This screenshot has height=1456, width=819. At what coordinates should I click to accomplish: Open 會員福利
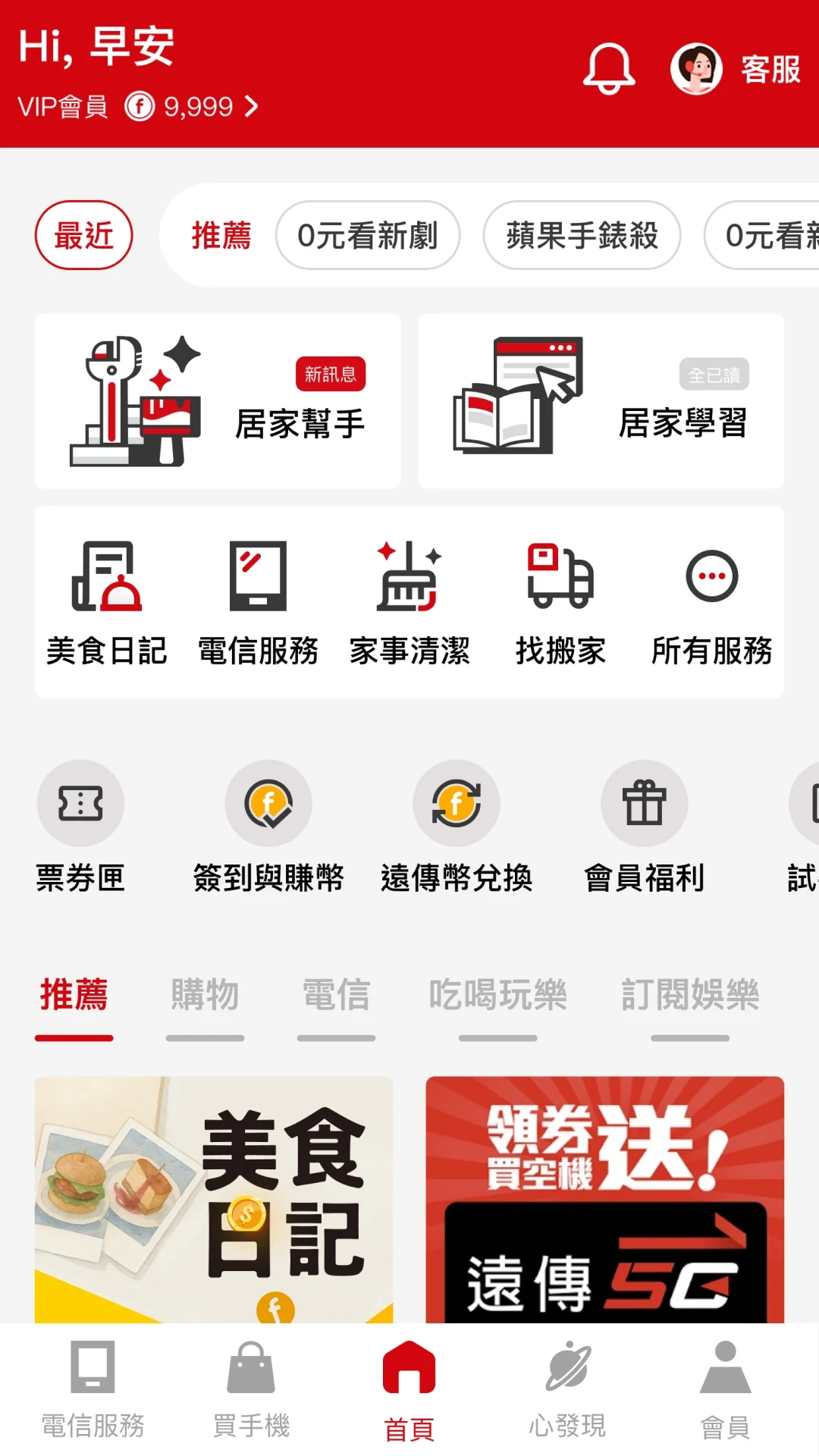tap(645, 827)
